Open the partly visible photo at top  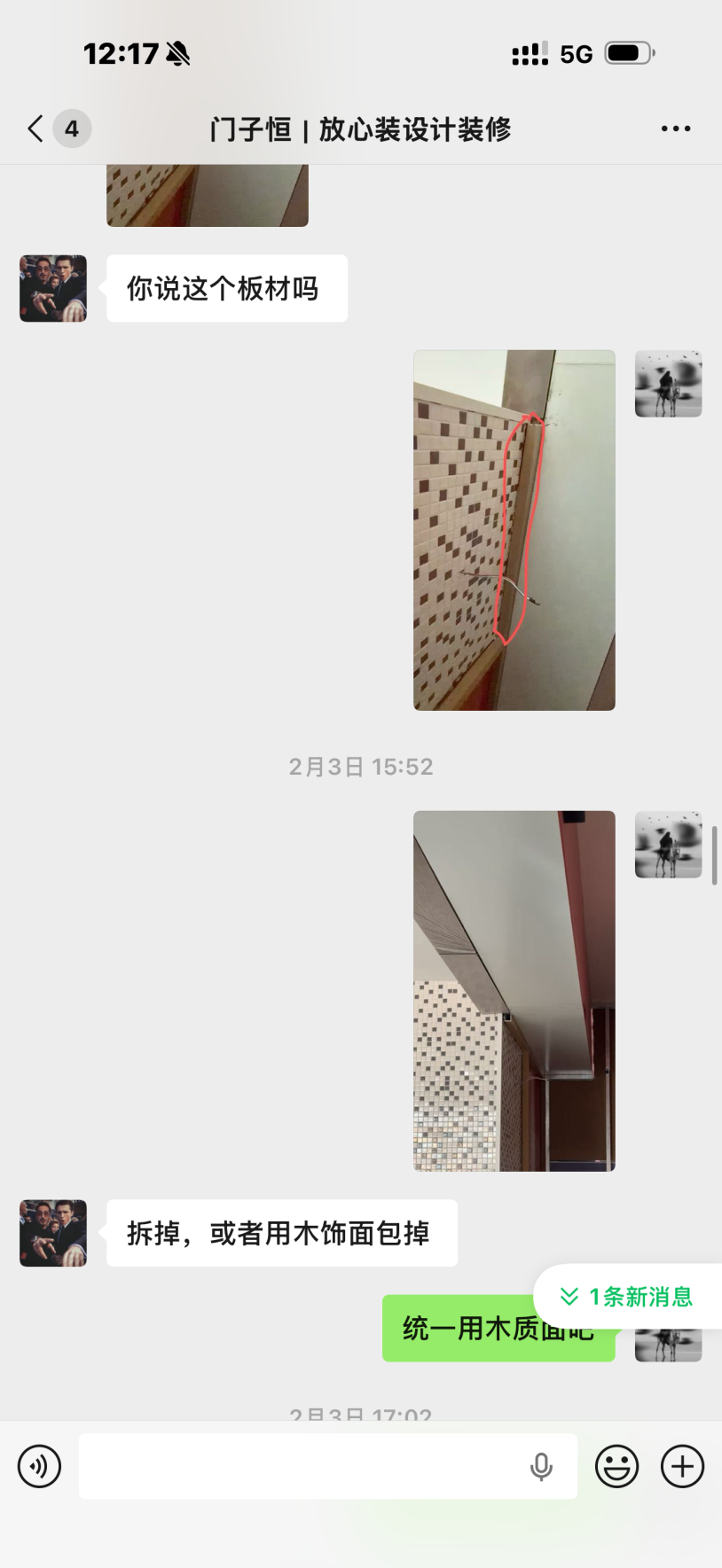click(207, 195)
